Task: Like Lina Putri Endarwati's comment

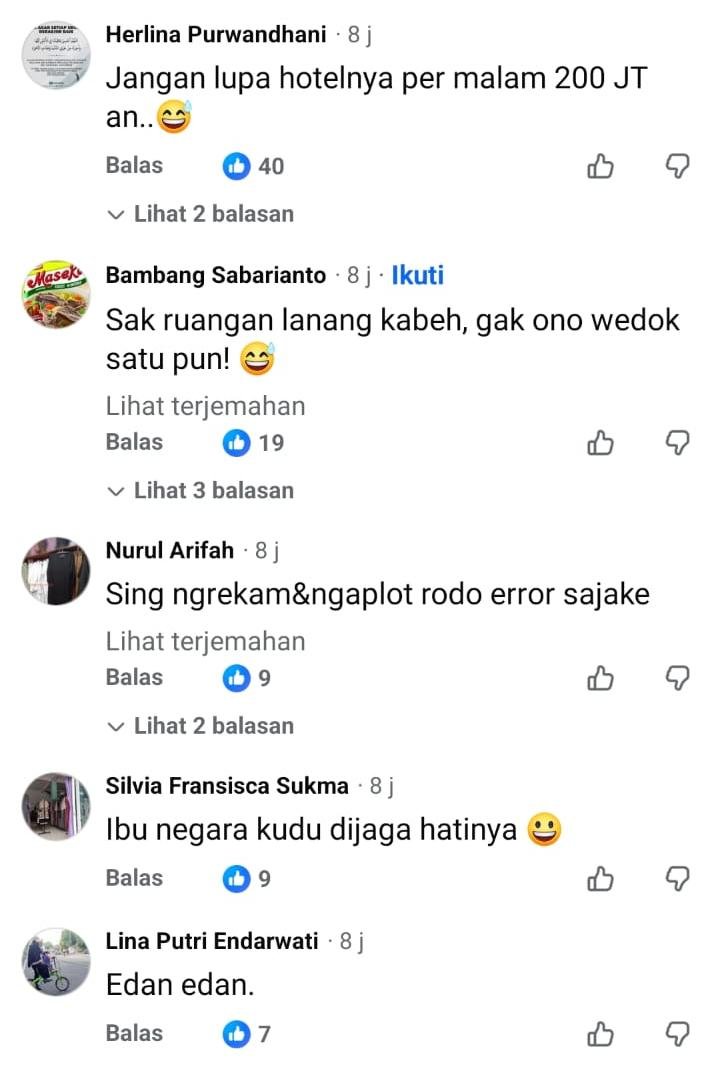Action: [600, 1033]
